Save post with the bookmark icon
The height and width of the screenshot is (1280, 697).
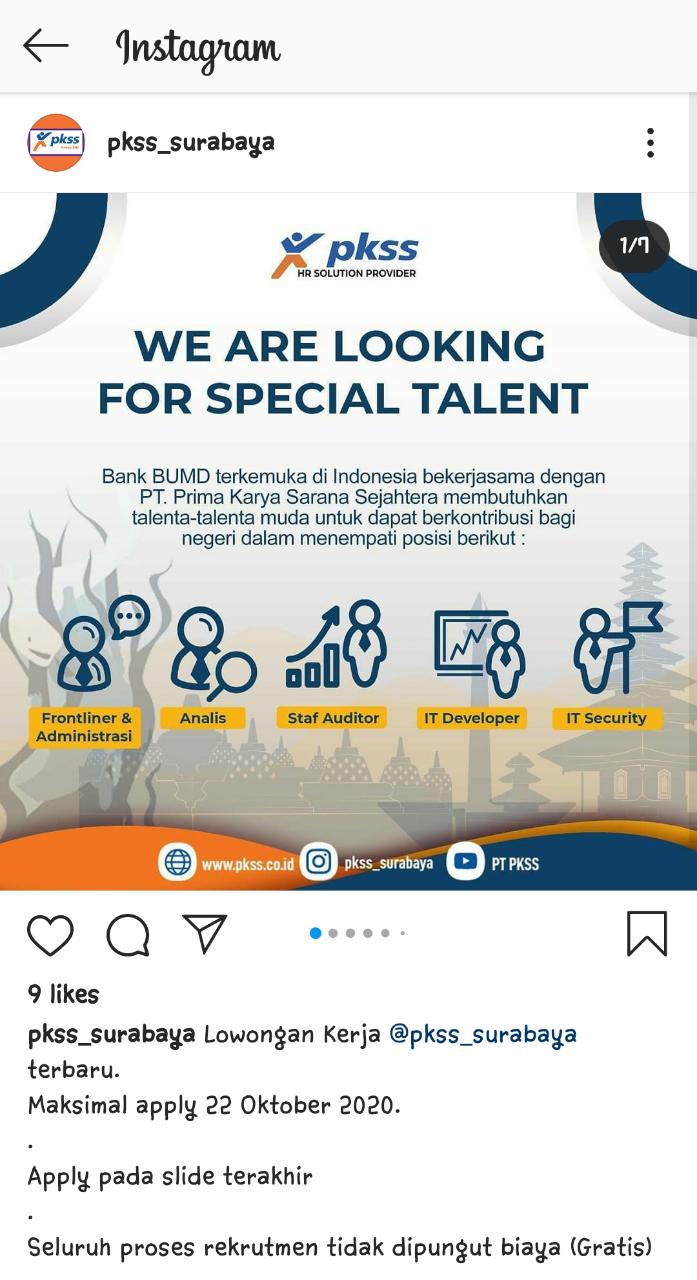tap(646, 933)
